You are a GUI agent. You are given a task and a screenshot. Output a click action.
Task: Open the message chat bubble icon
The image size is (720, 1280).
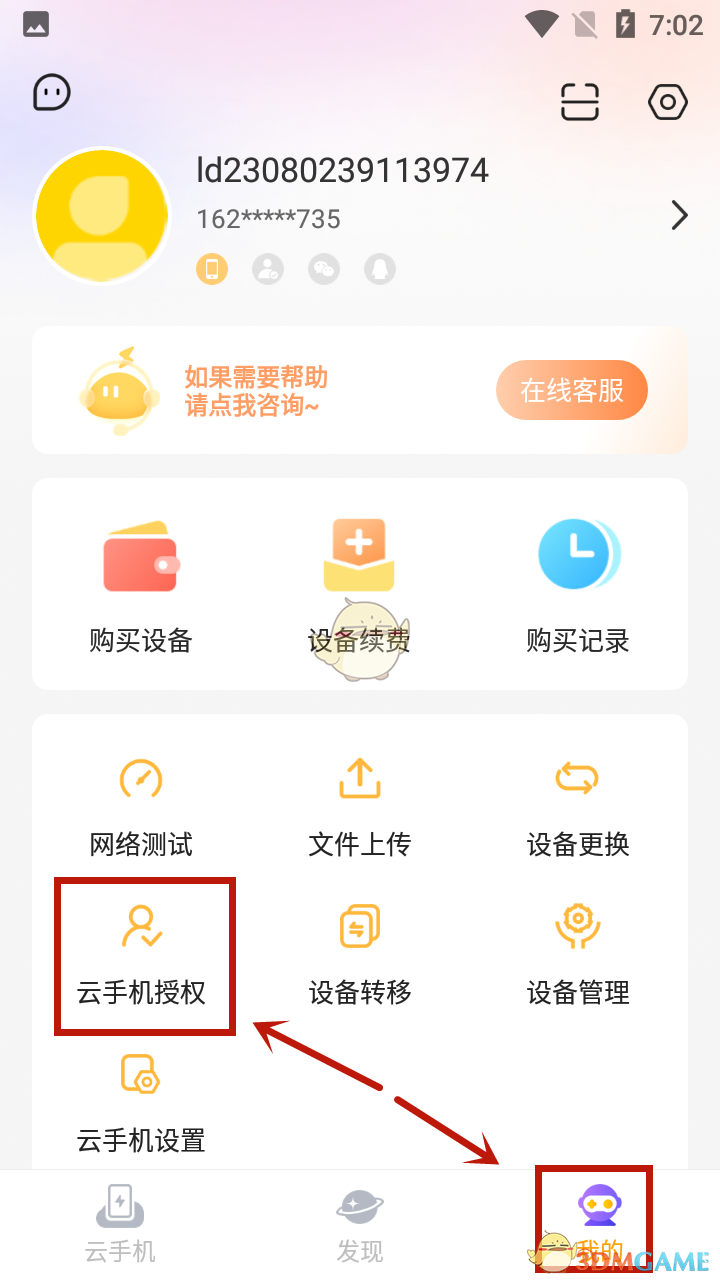[52, 93]
